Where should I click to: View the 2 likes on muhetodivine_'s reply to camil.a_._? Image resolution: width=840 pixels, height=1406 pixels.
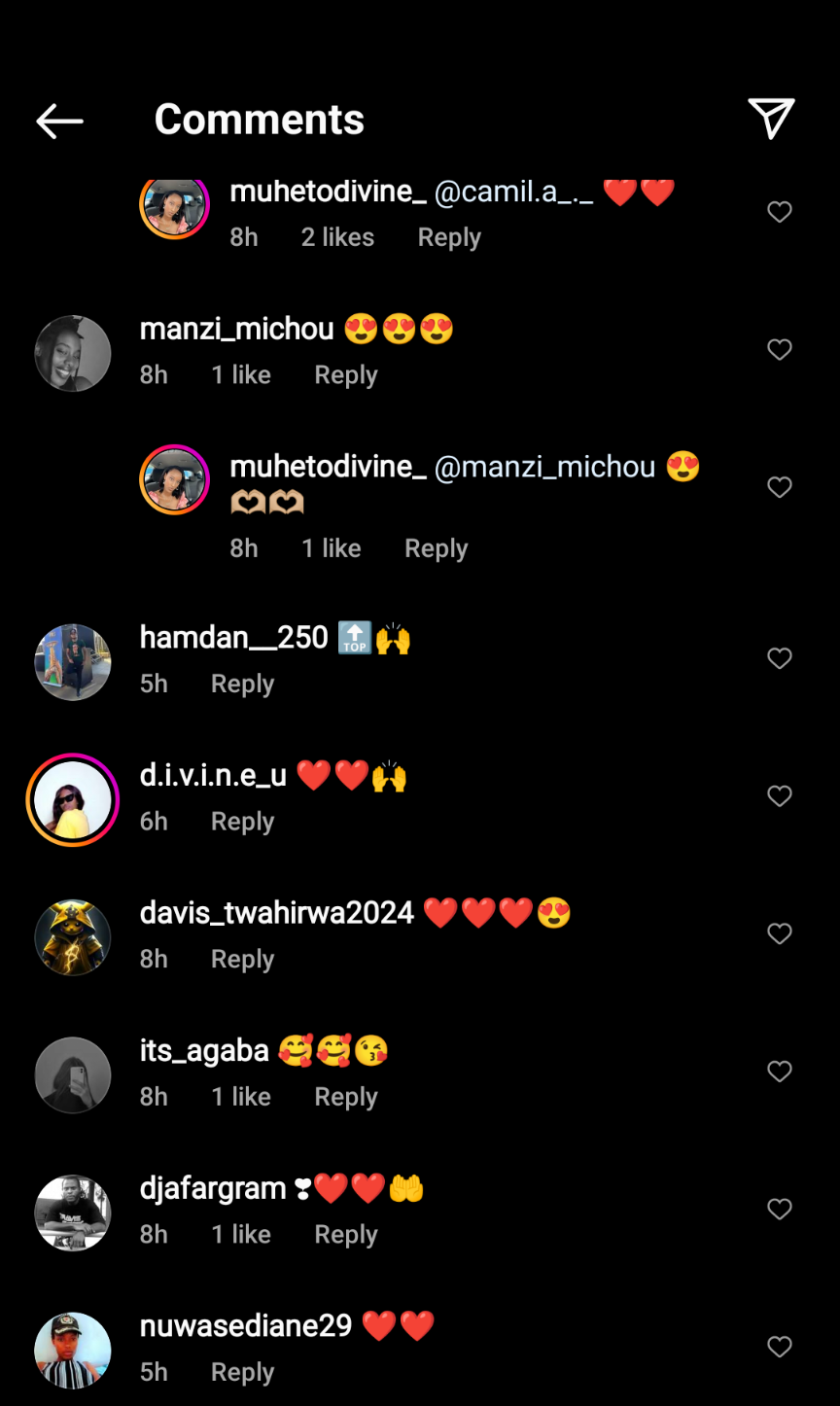337,238
